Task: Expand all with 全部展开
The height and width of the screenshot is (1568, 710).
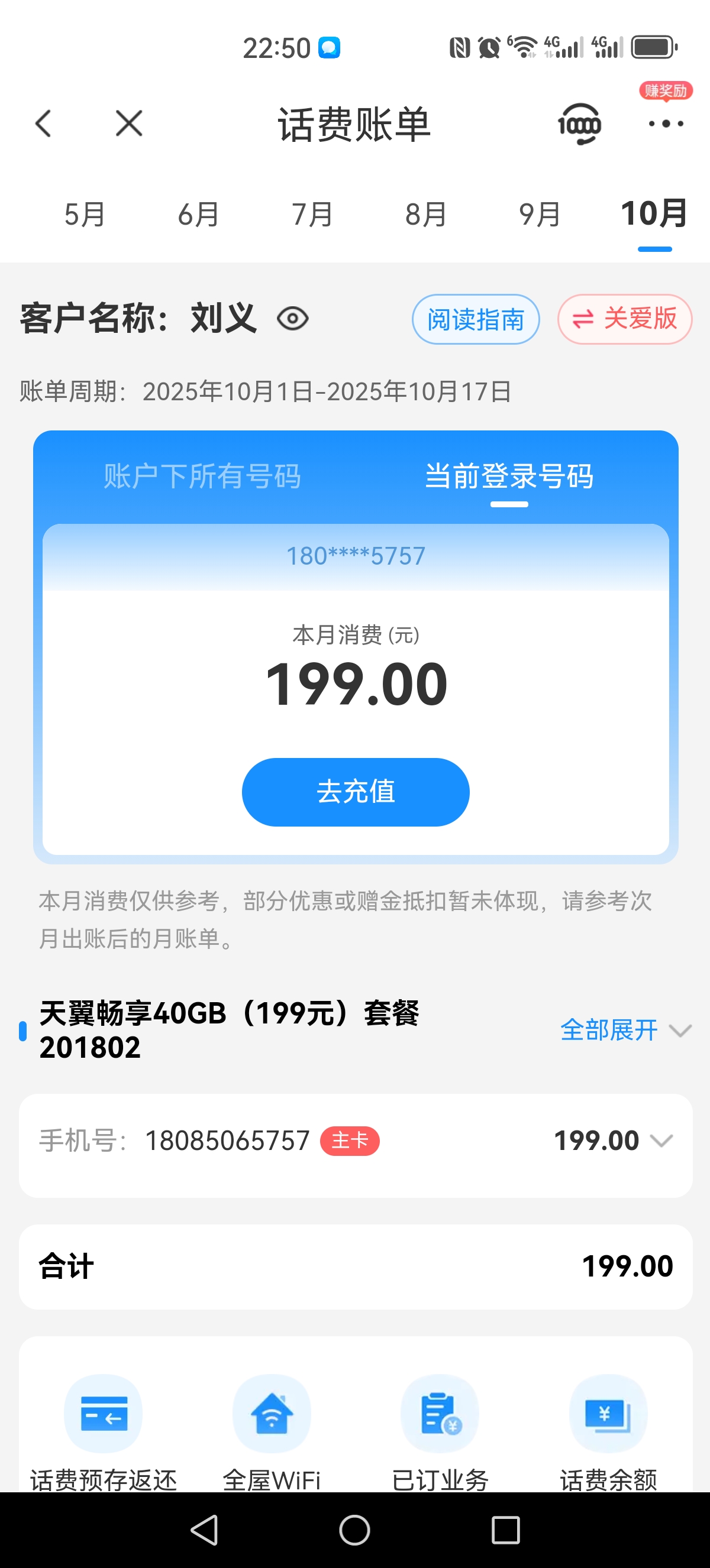Action: pyautogui.click(x=625, y=1030)
